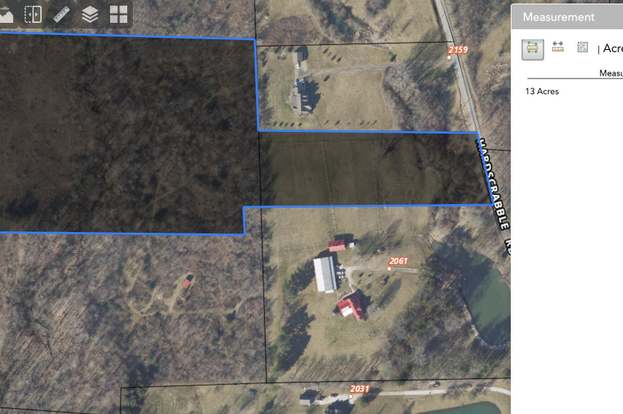Open the map layers list
Screen dimensions: 623x414
(x=90, y=14)
